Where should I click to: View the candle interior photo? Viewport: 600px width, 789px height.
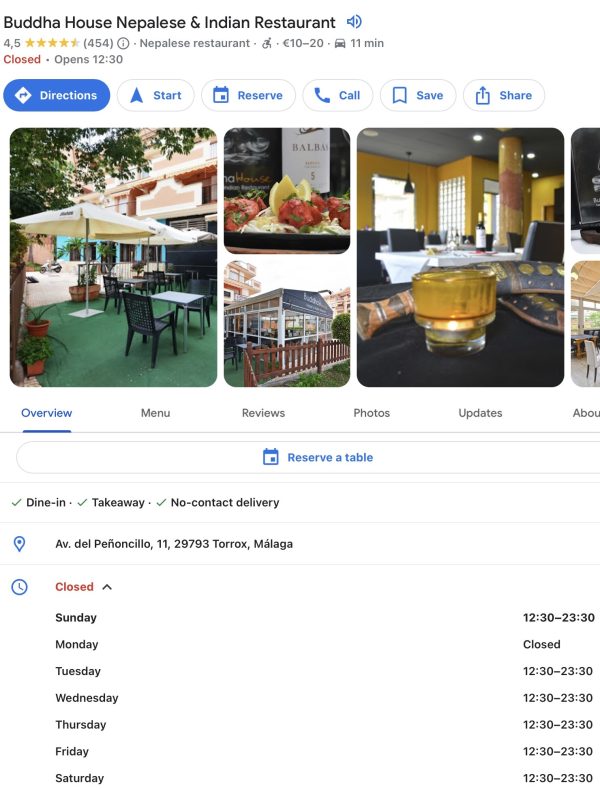point(460,257)
